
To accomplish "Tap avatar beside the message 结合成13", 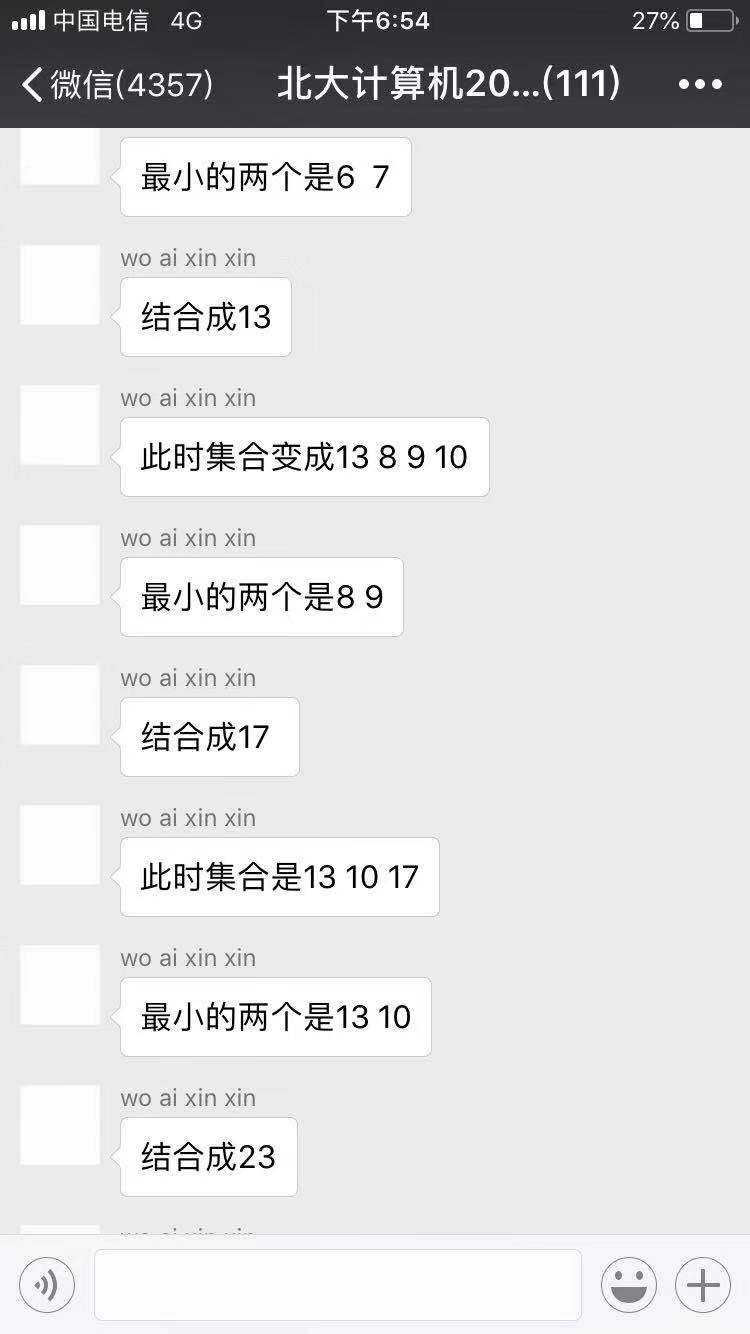I will 60,285.
